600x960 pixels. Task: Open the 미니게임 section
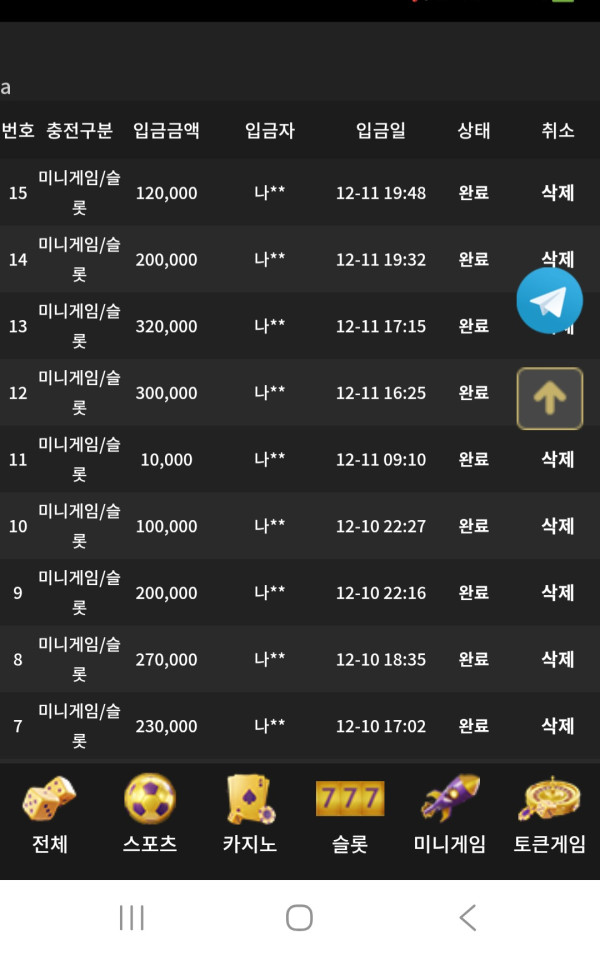pyautogui.click(x=450, y=815)
